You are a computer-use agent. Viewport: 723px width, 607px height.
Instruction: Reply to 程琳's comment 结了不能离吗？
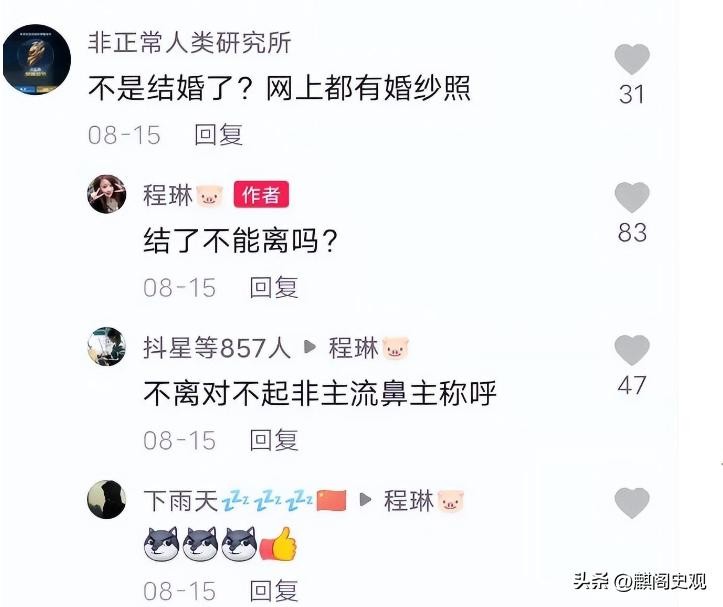coord(273,288)
